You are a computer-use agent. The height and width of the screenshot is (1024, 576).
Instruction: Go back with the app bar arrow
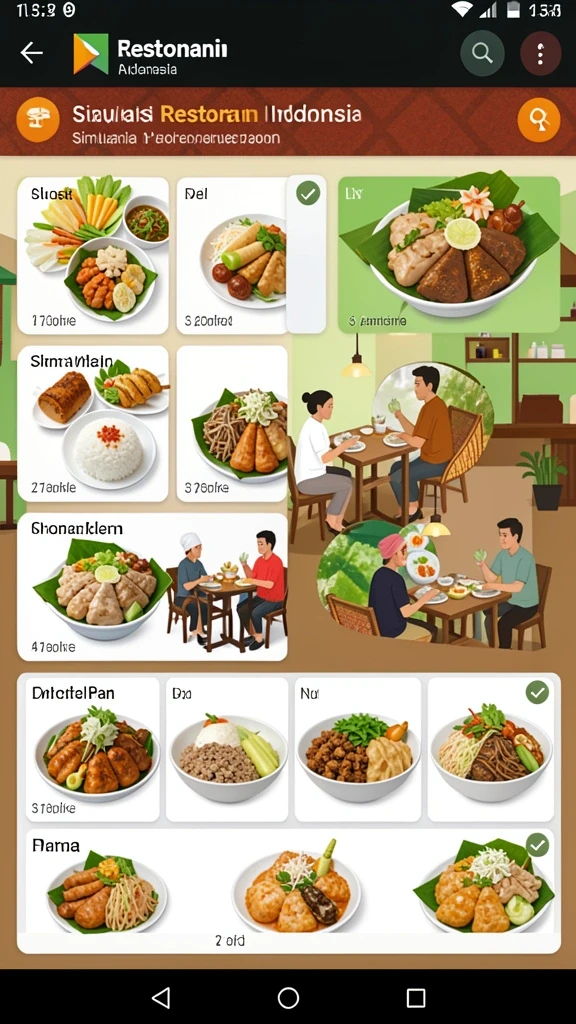click(31, 53)
